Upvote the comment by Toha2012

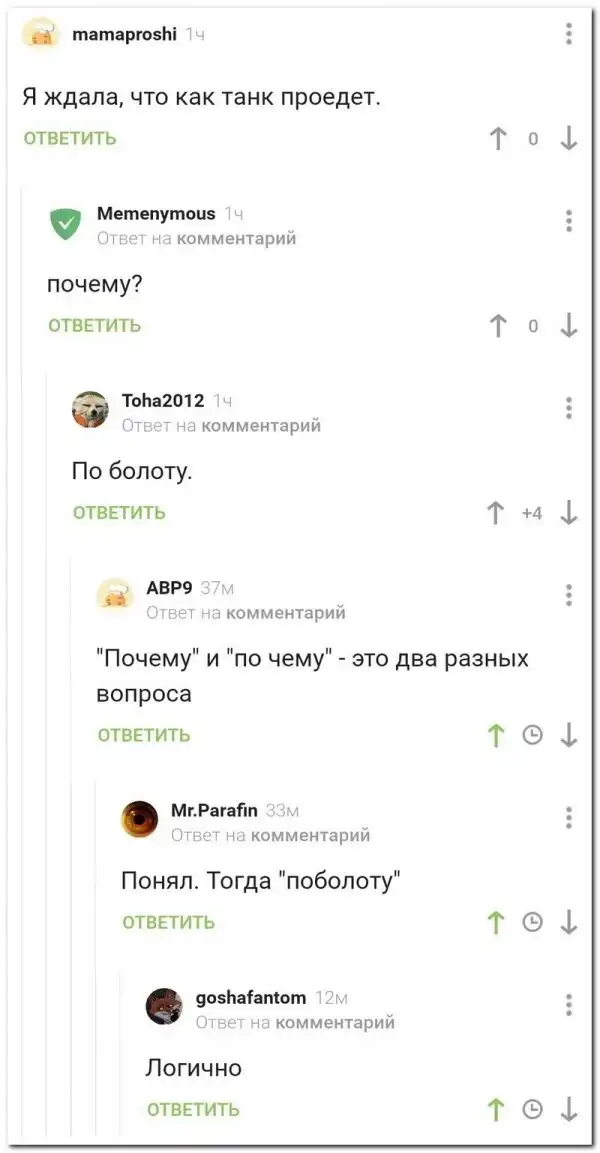tap(495, 513)
